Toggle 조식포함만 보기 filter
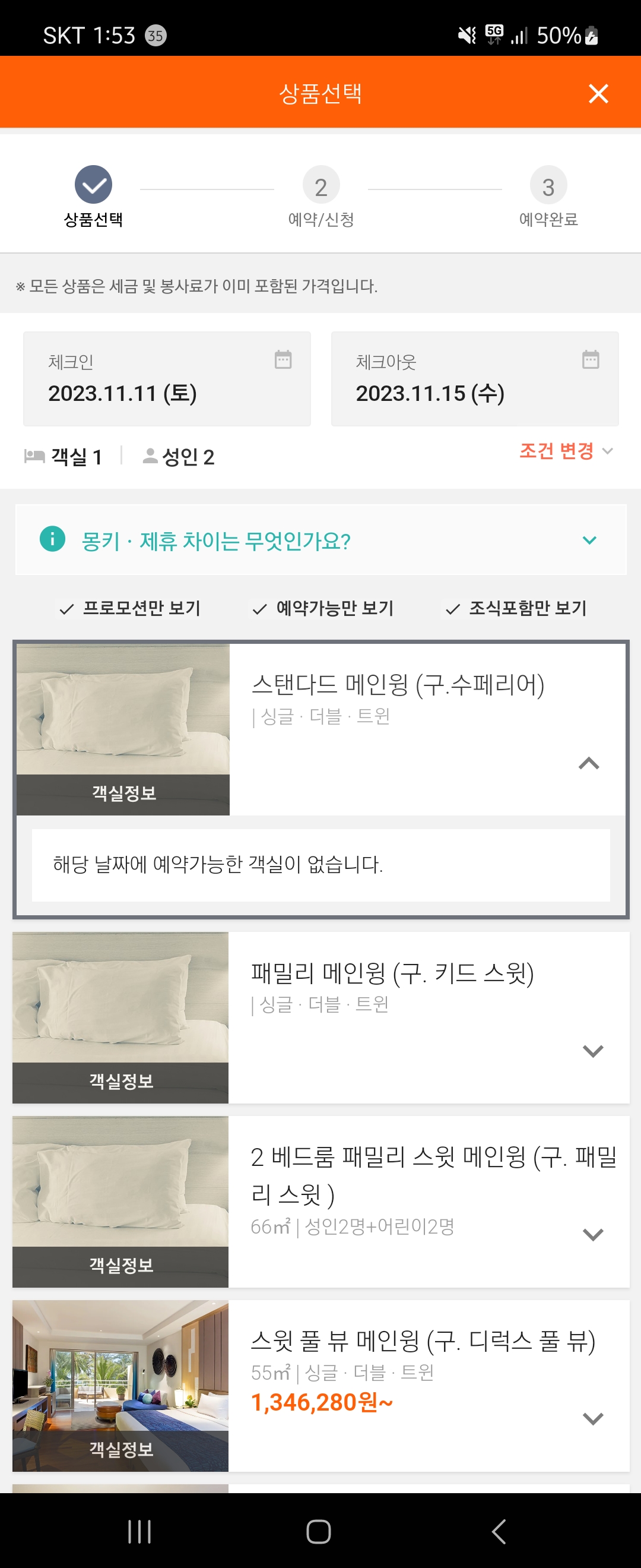Screen dimensions: 641x1568 [516, 608]
